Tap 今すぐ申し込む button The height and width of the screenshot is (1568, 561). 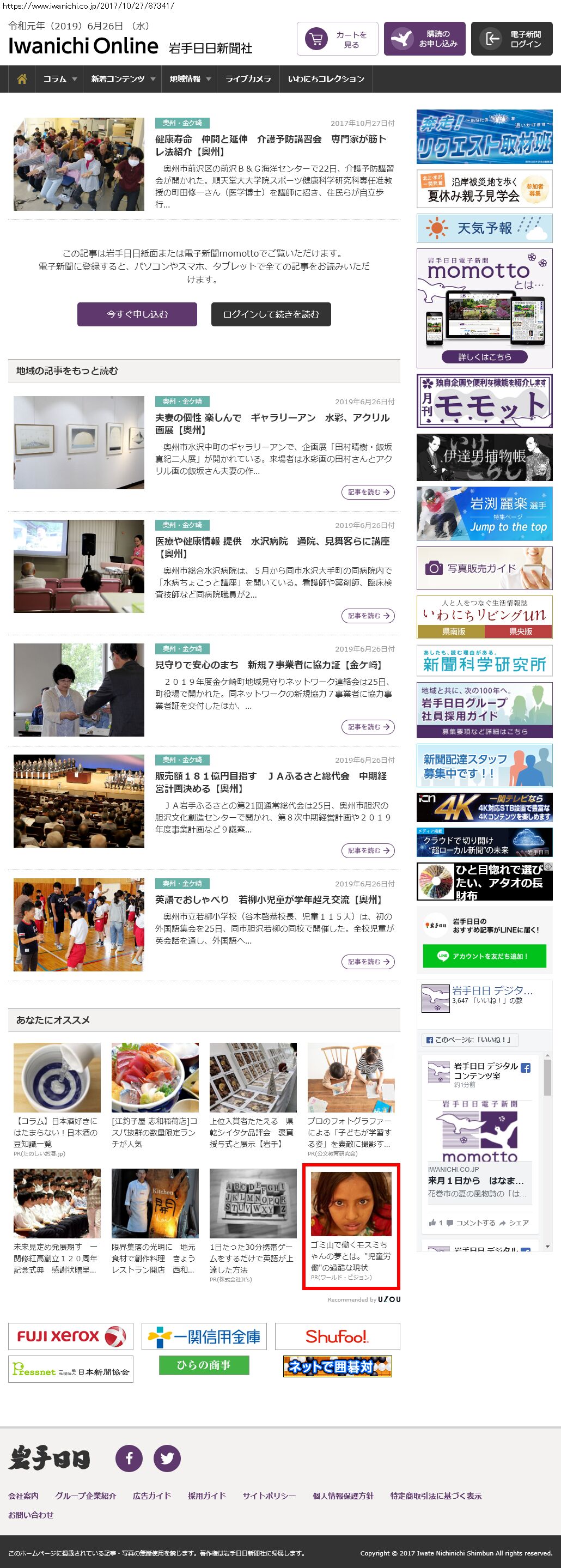[x=137, y=314]
